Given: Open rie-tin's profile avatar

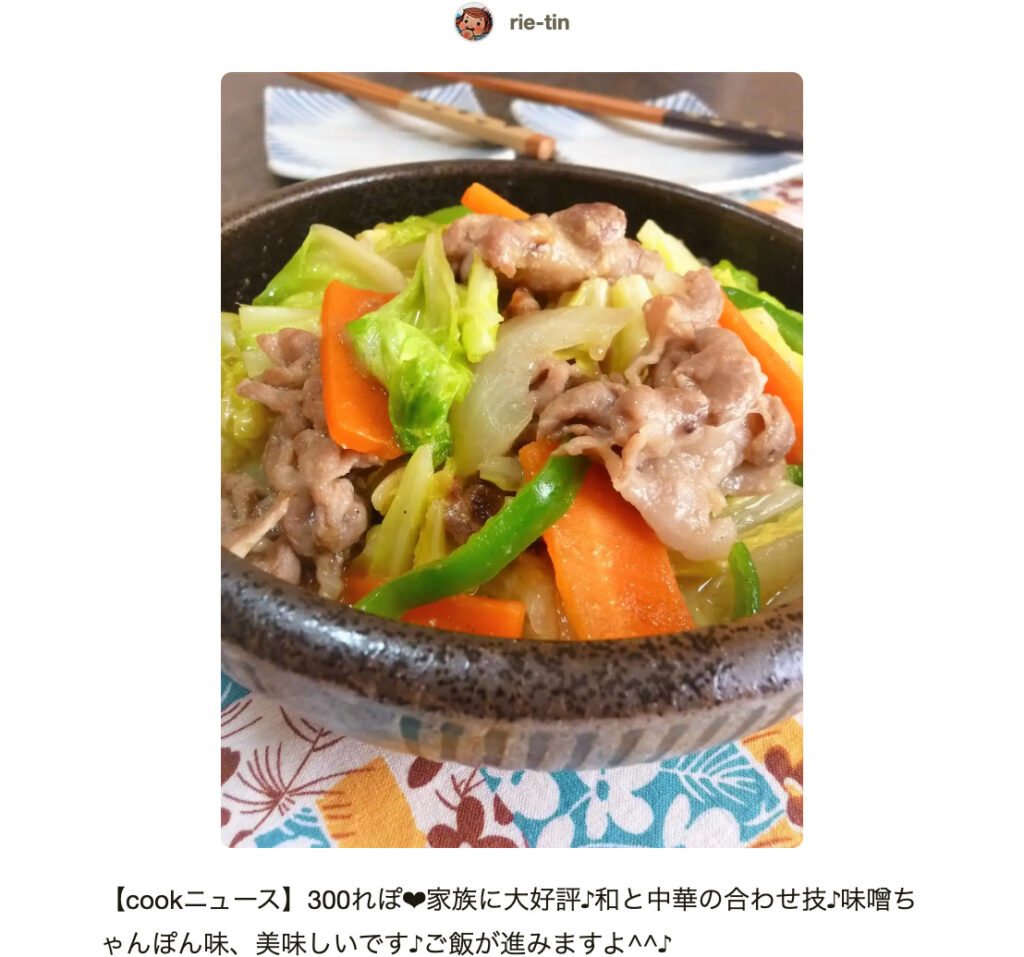Looking at the screenshot, I should pyautogui.click(x=473, y=22).
